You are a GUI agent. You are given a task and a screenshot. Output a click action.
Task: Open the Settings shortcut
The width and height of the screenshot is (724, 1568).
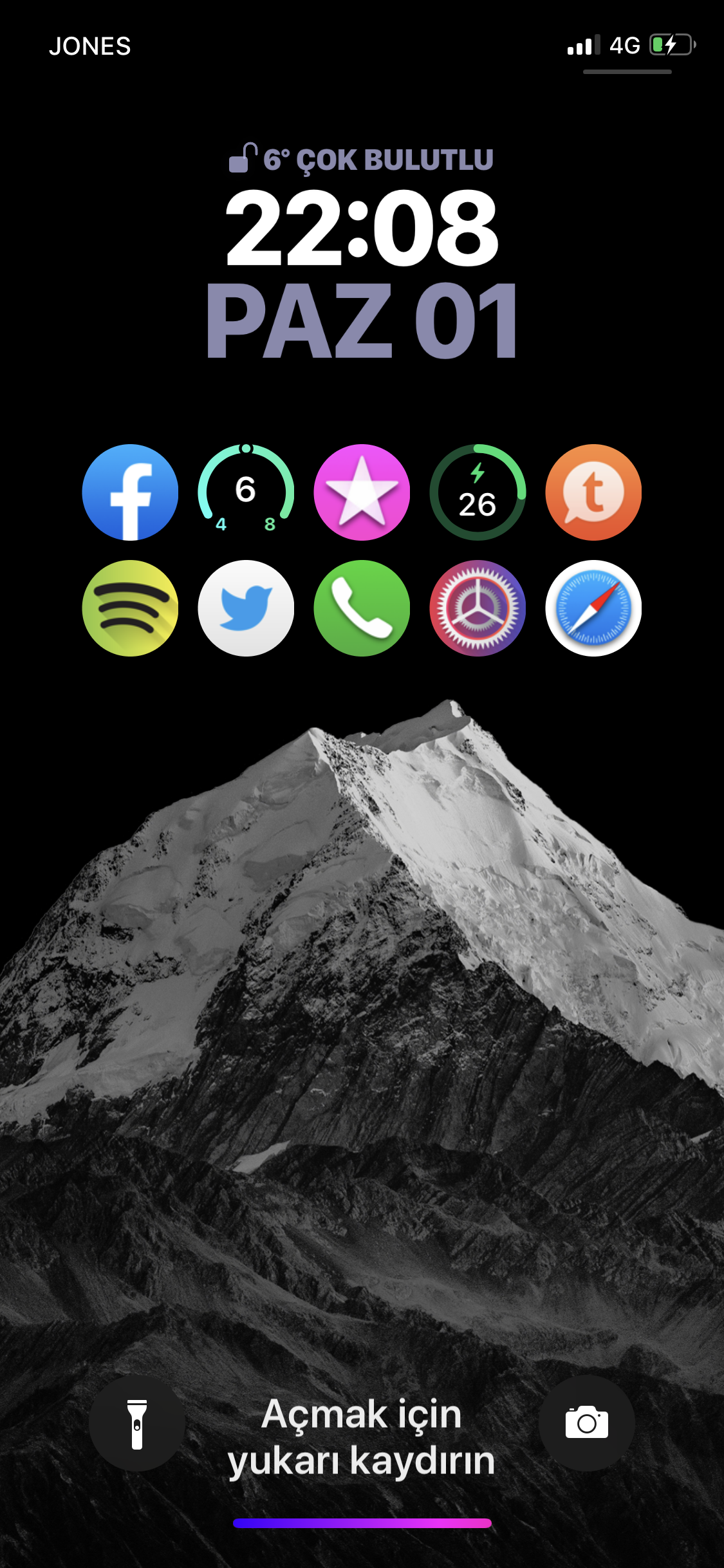(478, 608)
